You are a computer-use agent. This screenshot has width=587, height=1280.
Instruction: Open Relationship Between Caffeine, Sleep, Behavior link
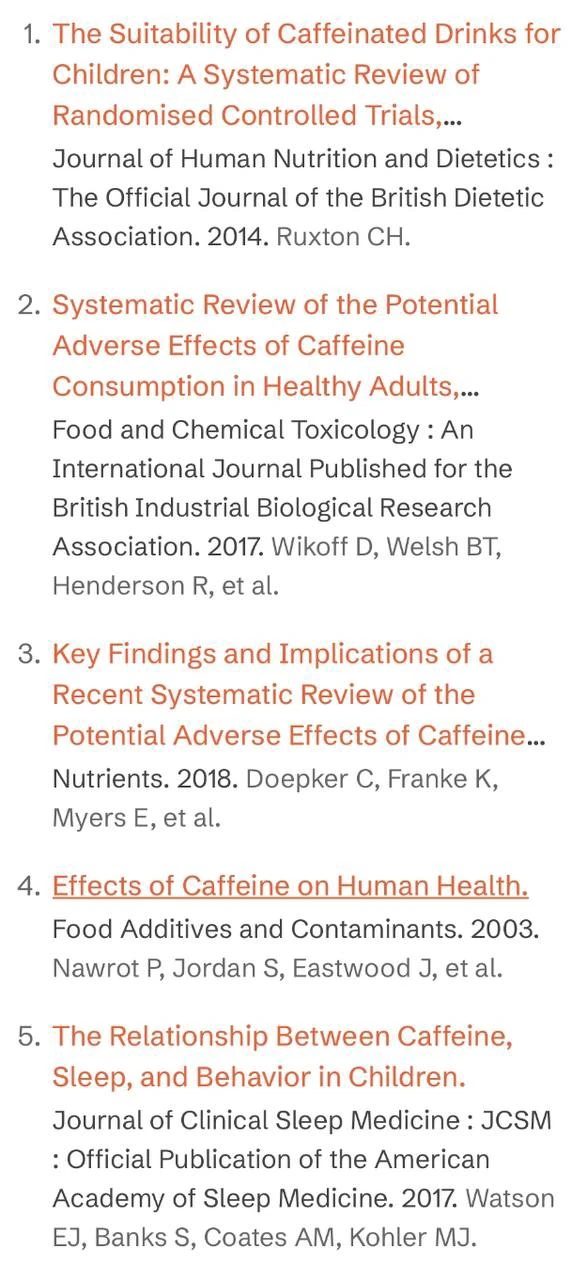(283, 1056)
